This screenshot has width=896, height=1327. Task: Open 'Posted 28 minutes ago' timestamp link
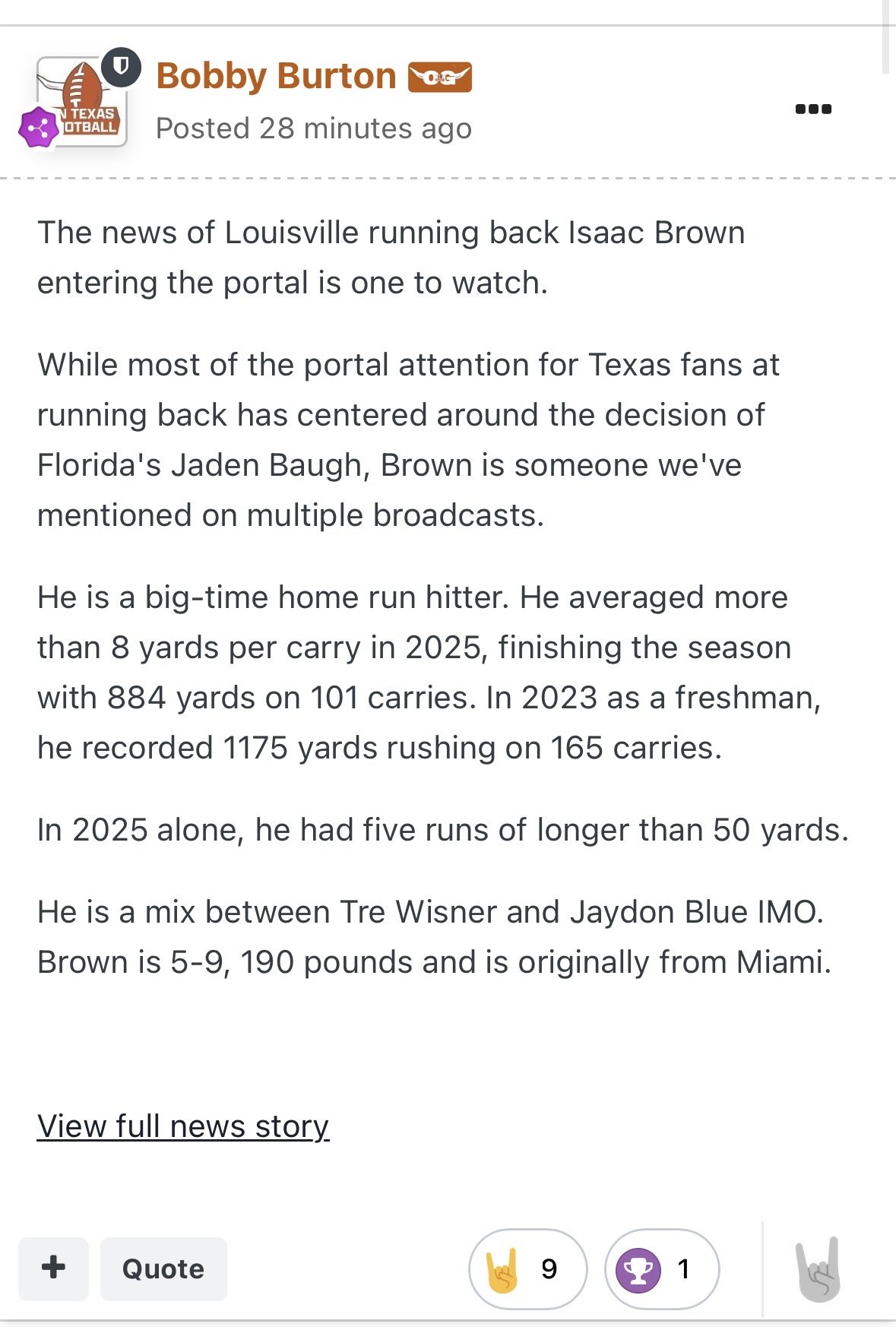pos(313,128)
